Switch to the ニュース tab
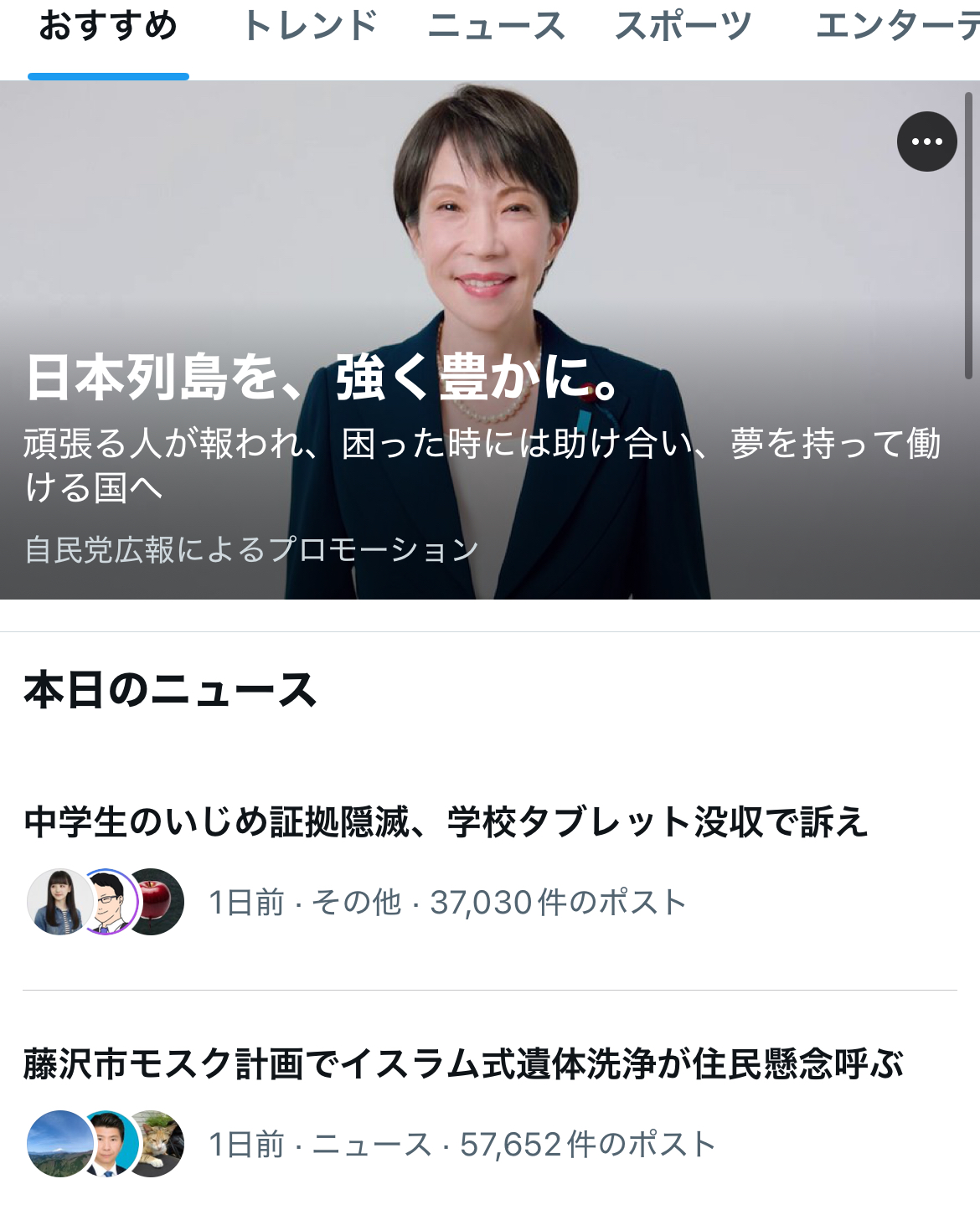This screenshot has width=980, height=1215. (x=497, y=27)
